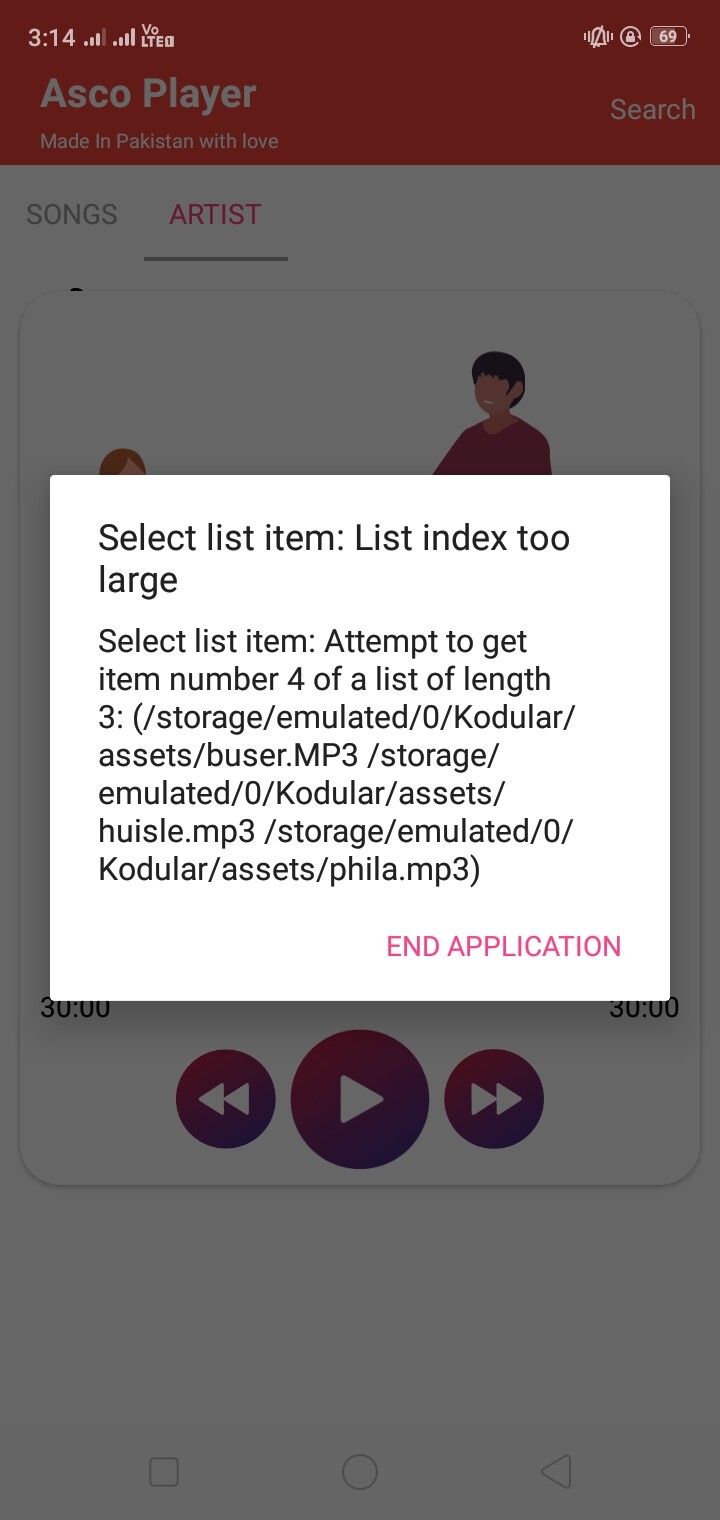Rewind to the previous track

click(225, 1099)
